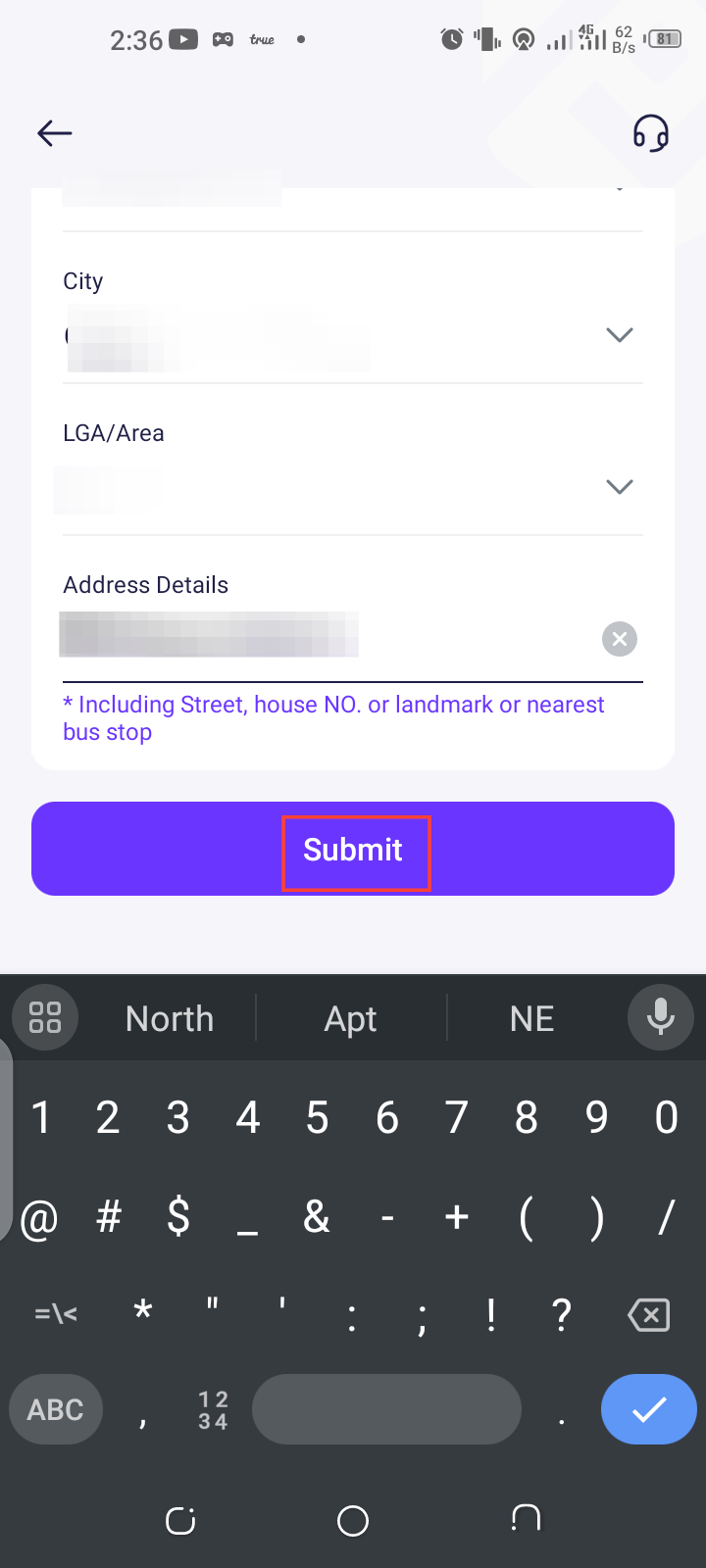
Task: Open the 1234 numeric keypad layout
Action: pyautogui.click(x=213, y=1410)
